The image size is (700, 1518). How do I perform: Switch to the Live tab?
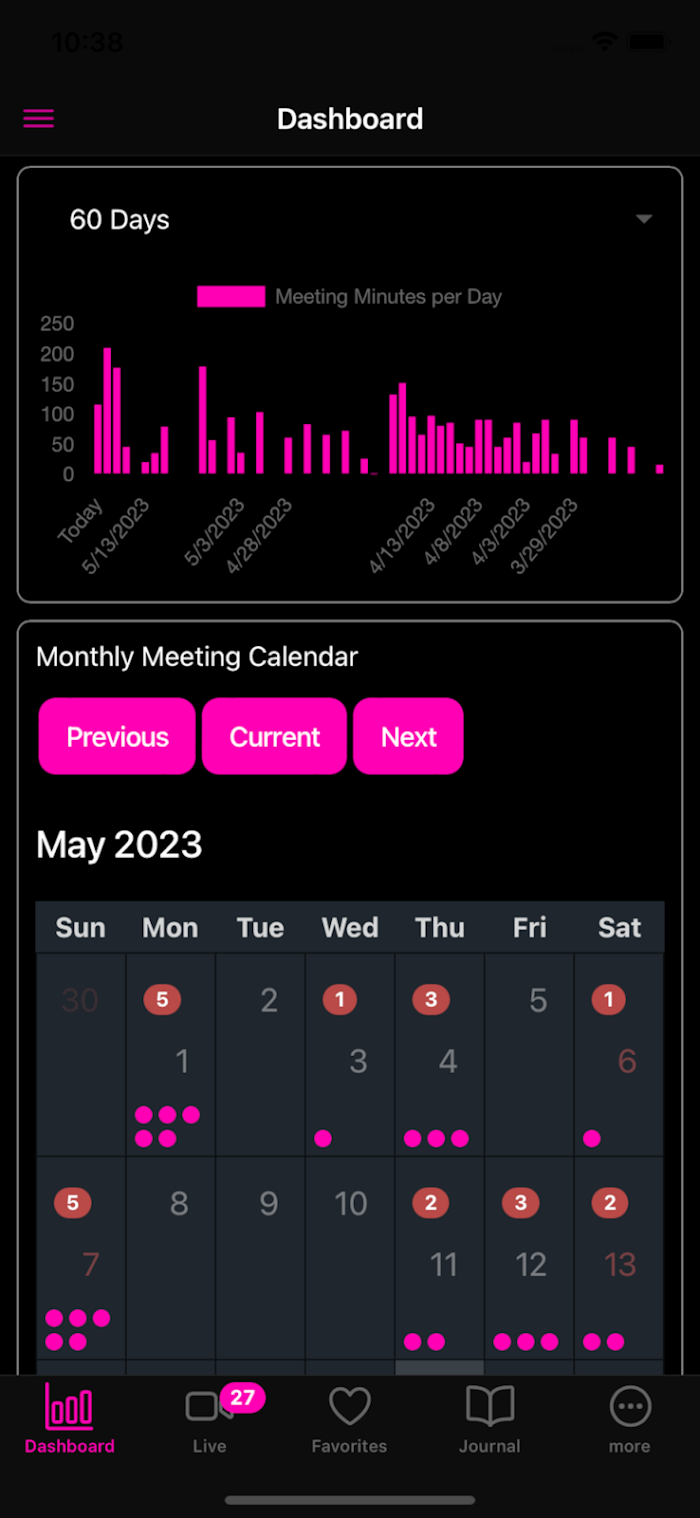click(210, 1419)
